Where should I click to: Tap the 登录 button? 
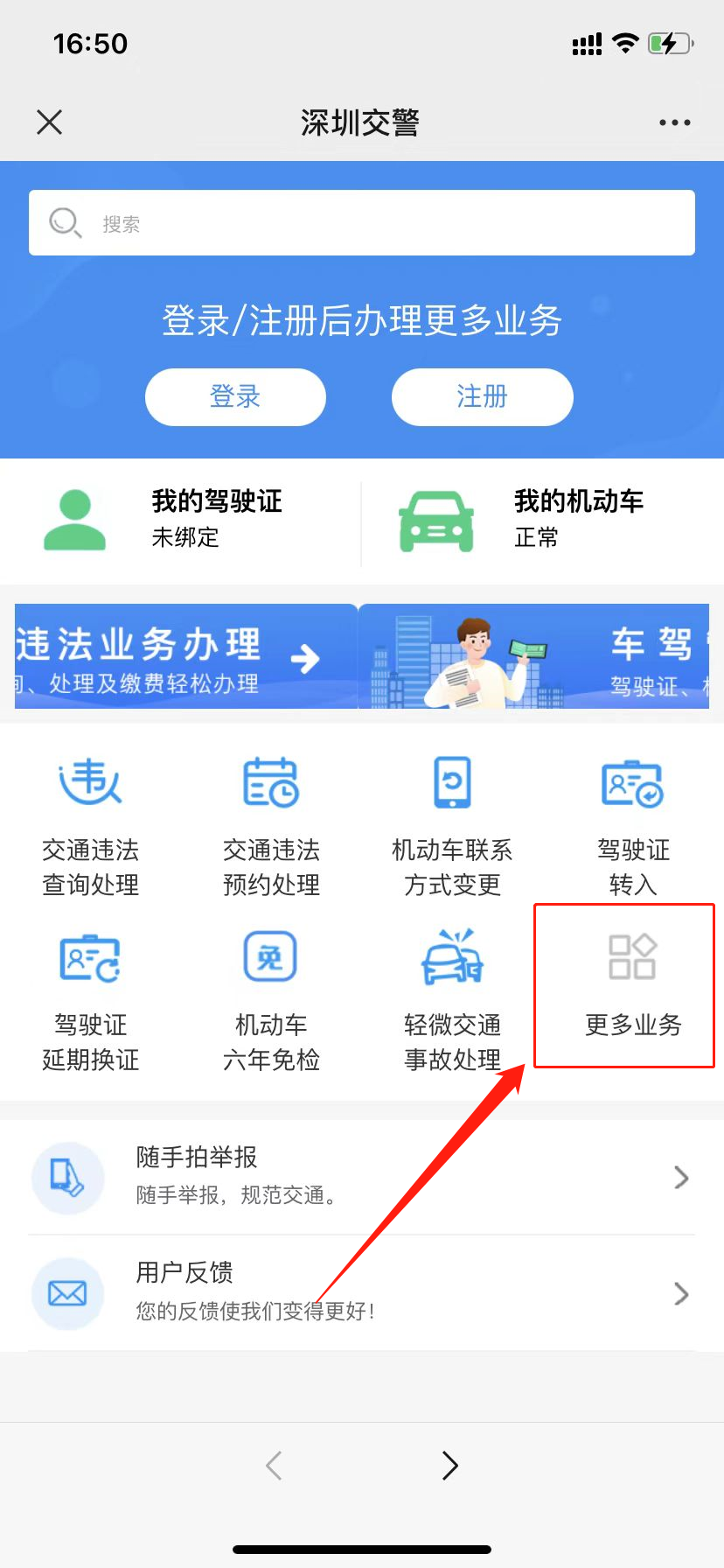click(x=235, y=397)
